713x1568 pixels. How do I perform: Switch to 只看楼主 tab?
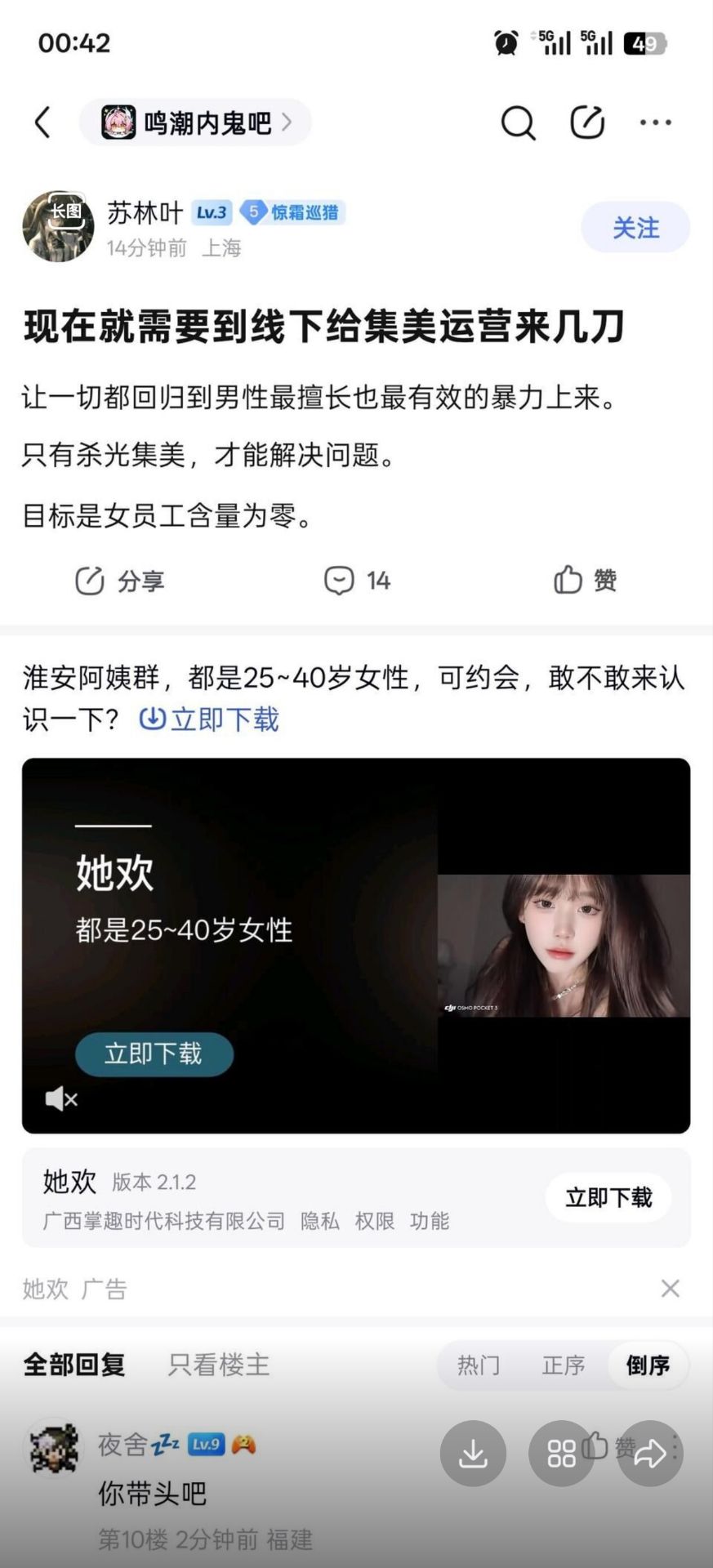219,1365
